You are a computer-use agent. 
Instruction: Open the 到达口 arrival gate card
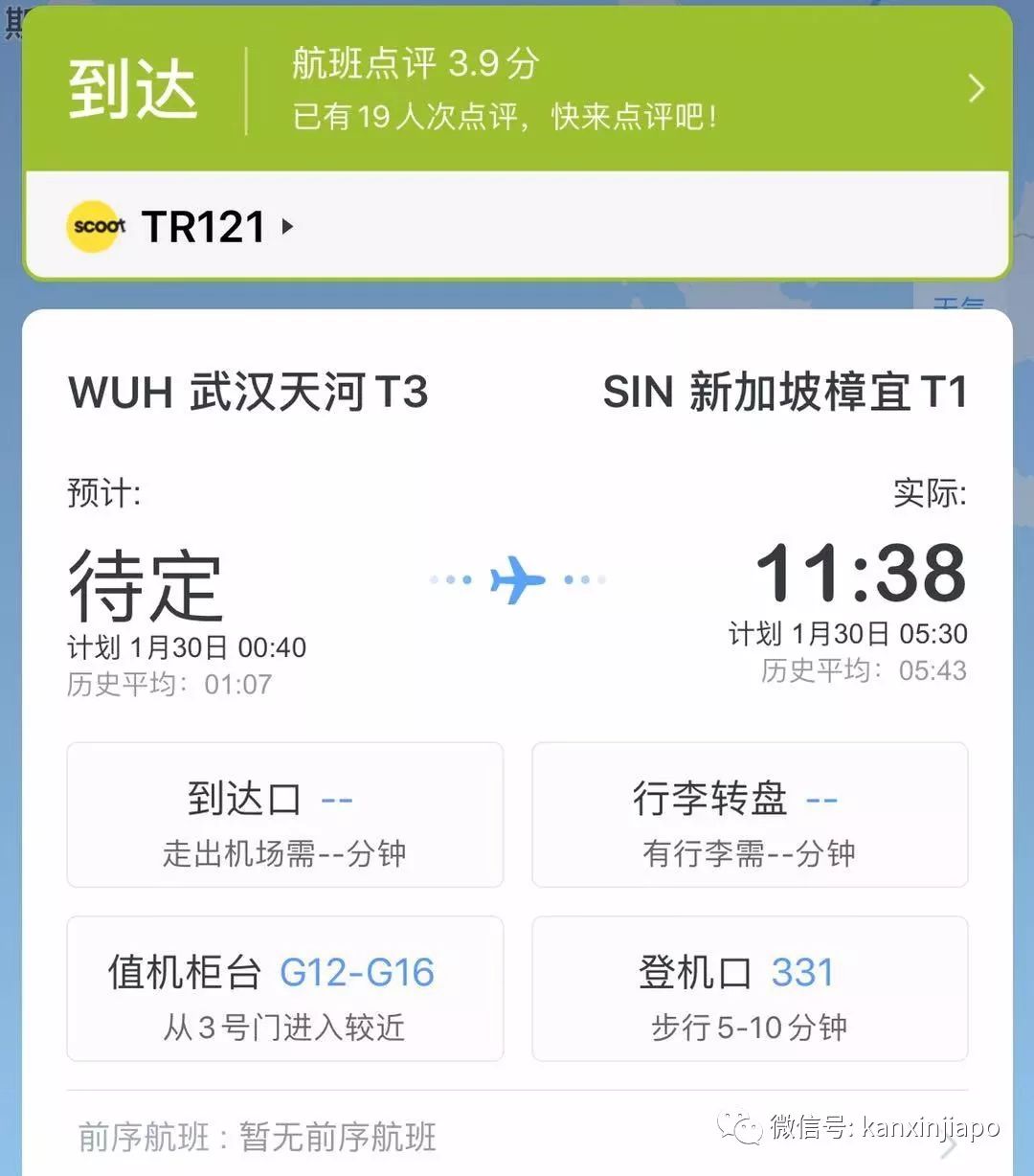[x=284, y=815]
